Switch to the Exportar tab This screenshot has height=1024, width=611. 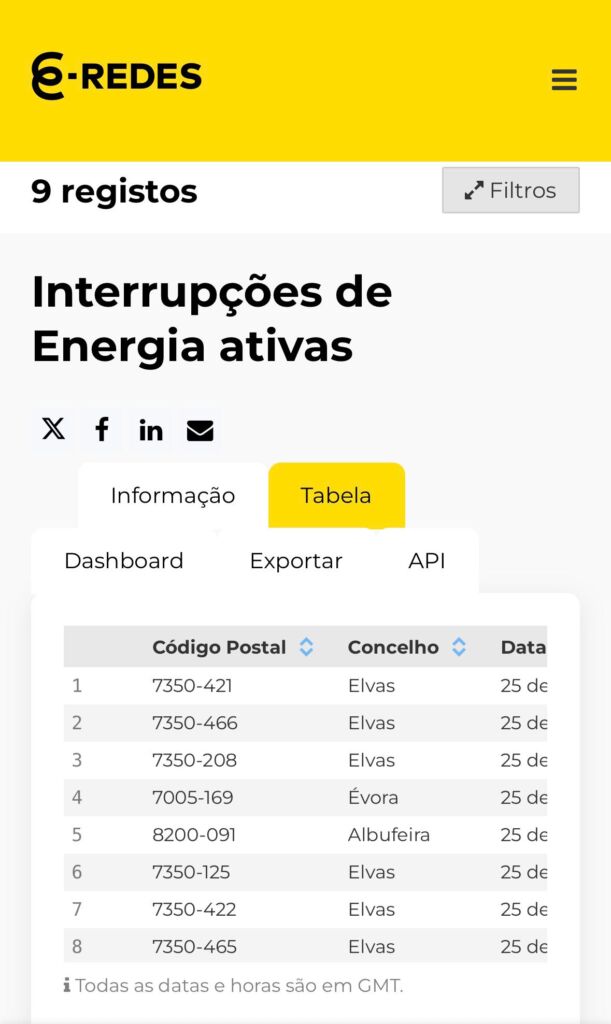(x=296, y=561)
